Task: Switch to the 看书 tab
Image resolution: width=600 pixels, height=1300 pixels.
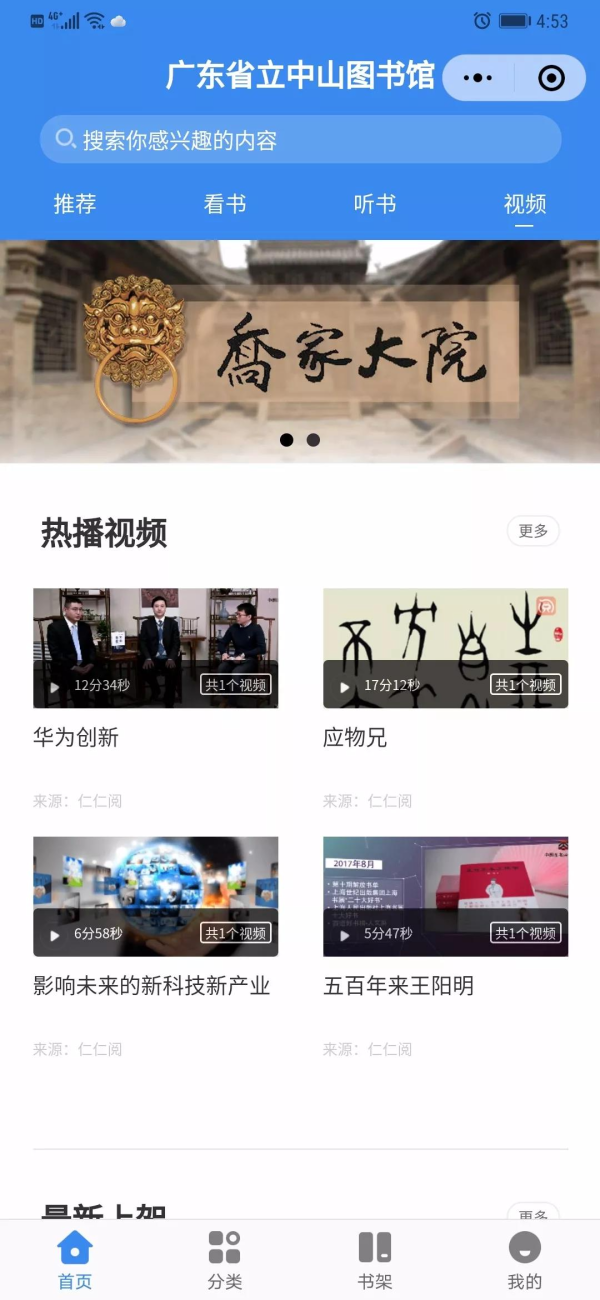Action: click(225, 204)
